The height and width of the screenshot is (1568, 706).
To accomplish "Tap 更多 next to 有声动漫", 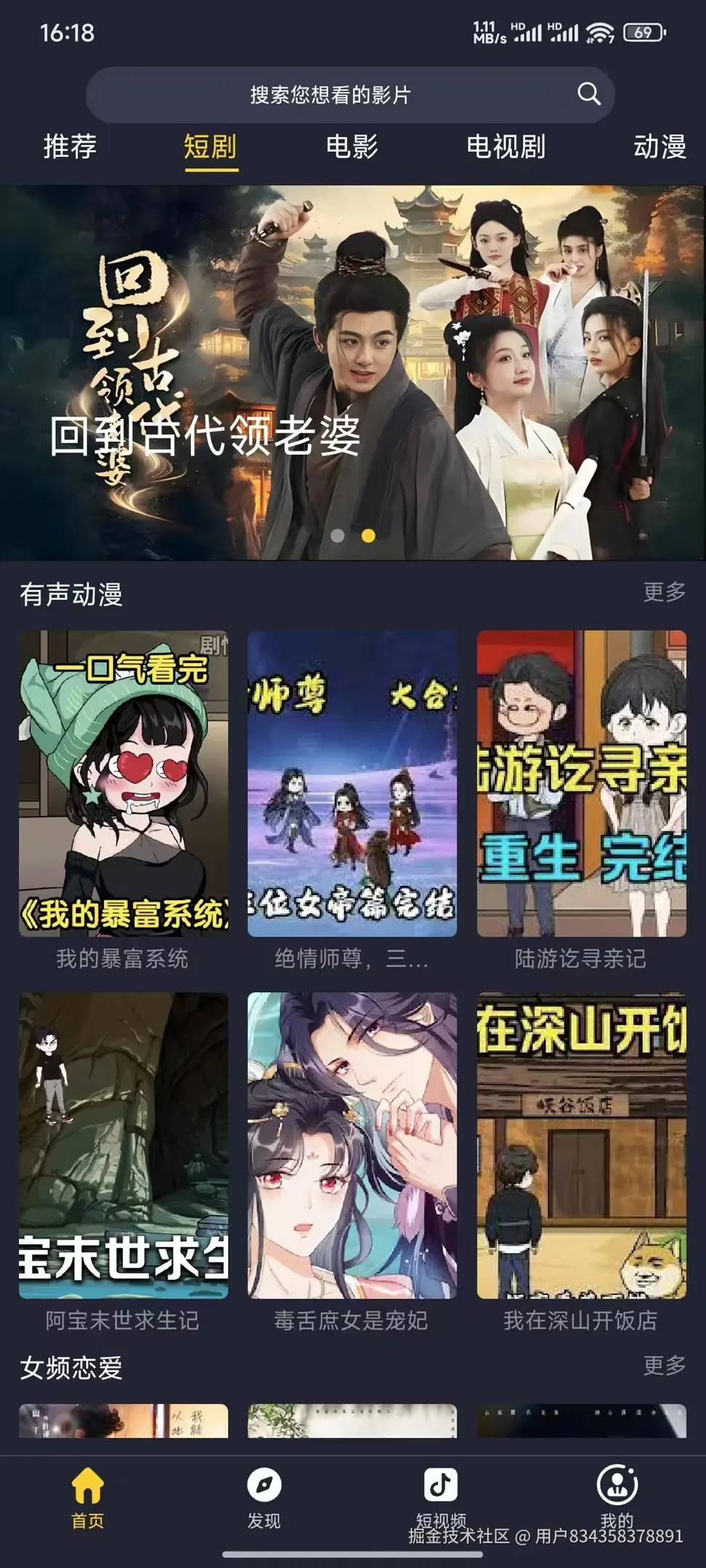I will (x=664, y=592).
